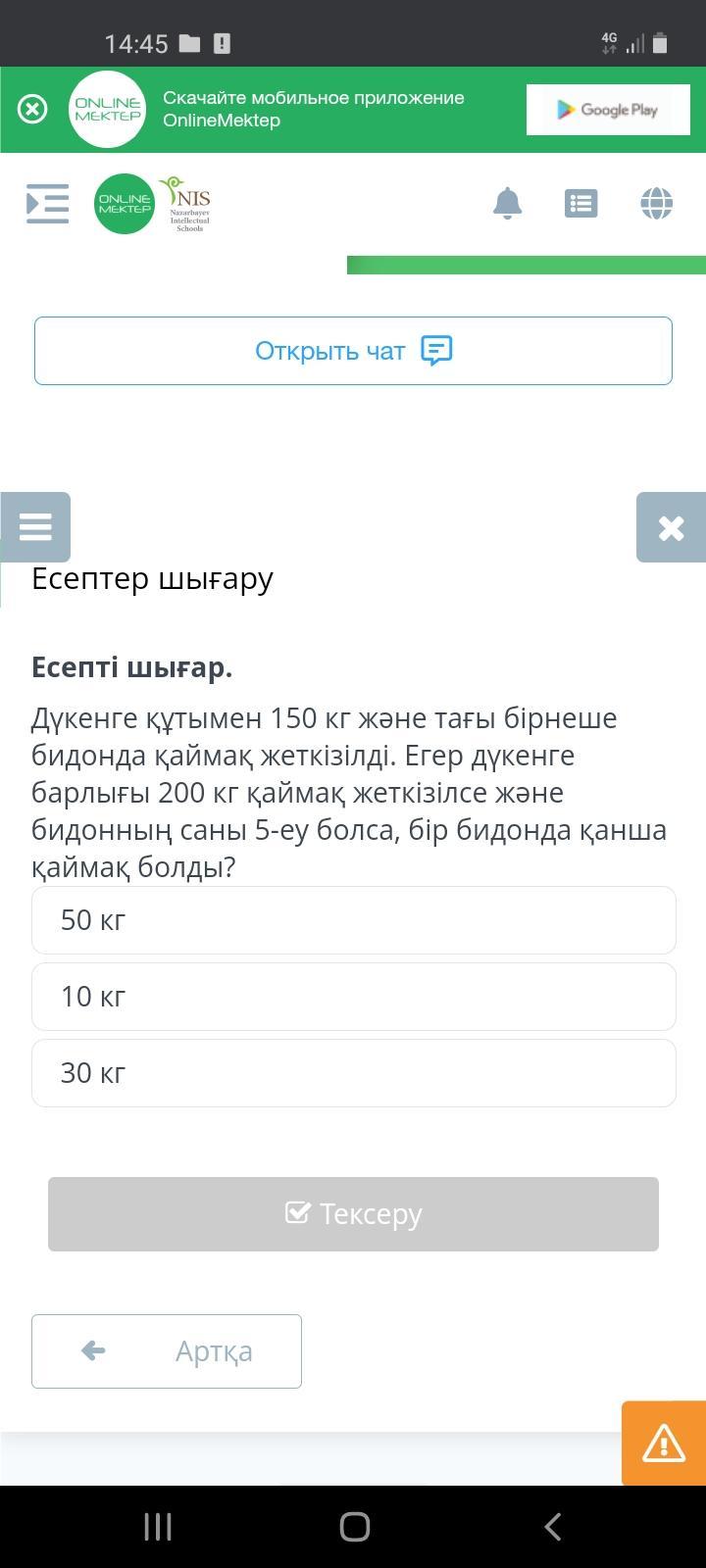706x1568 pixels.
Task: Report a problem via orange warning icon
Action: 663,1443
